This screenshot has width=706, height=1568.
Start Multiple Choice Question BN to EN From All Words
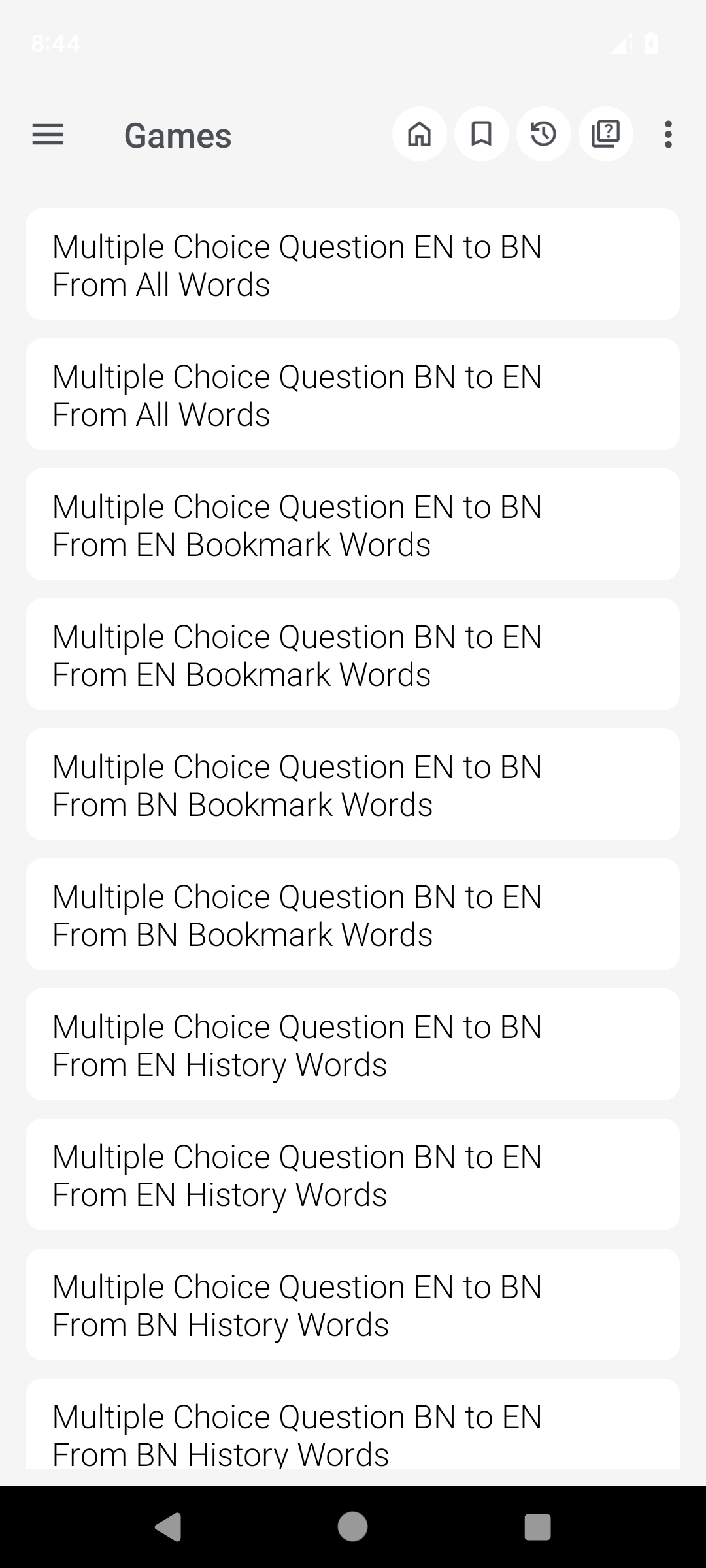click(353, 394)
